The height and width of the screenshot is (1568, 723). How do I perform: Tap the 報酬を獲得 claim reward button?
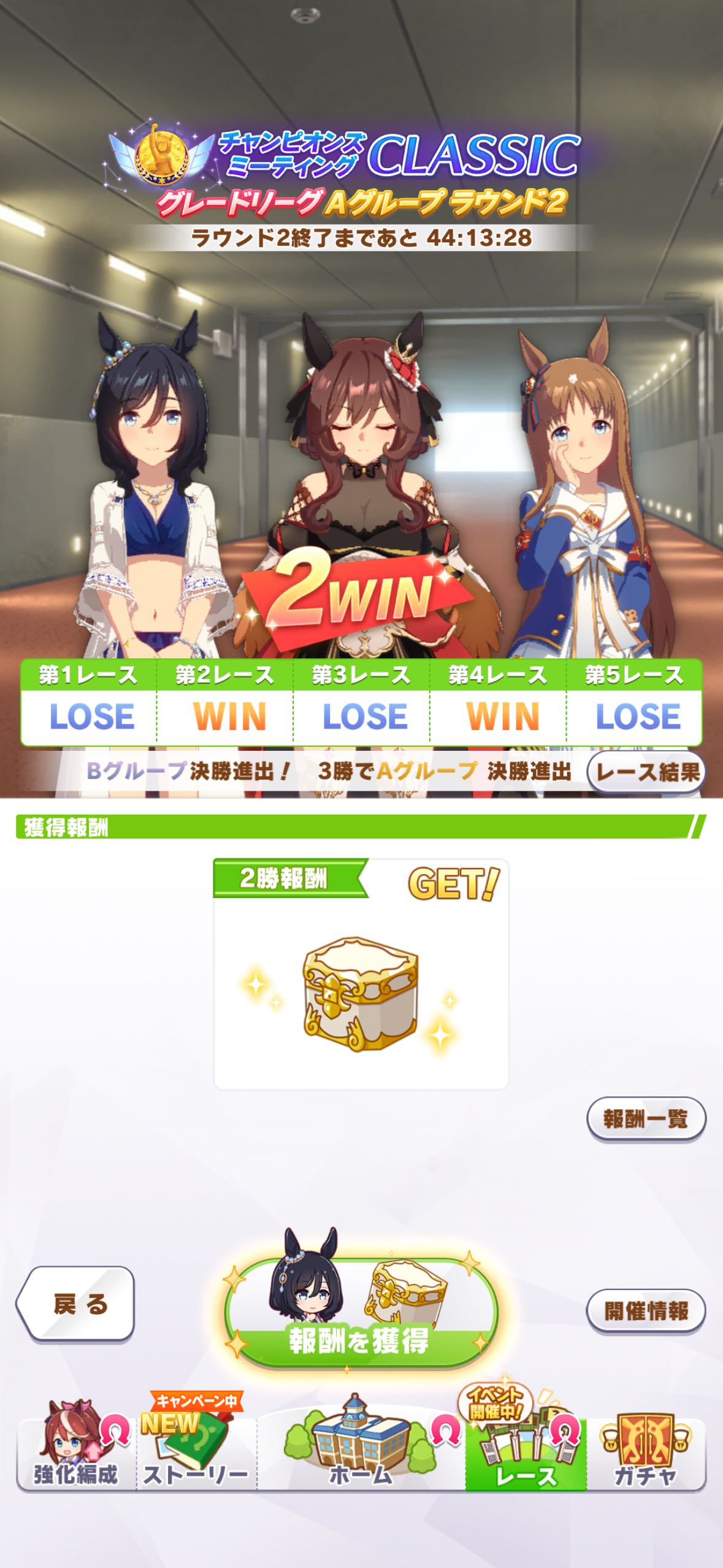coord(361,1312)
